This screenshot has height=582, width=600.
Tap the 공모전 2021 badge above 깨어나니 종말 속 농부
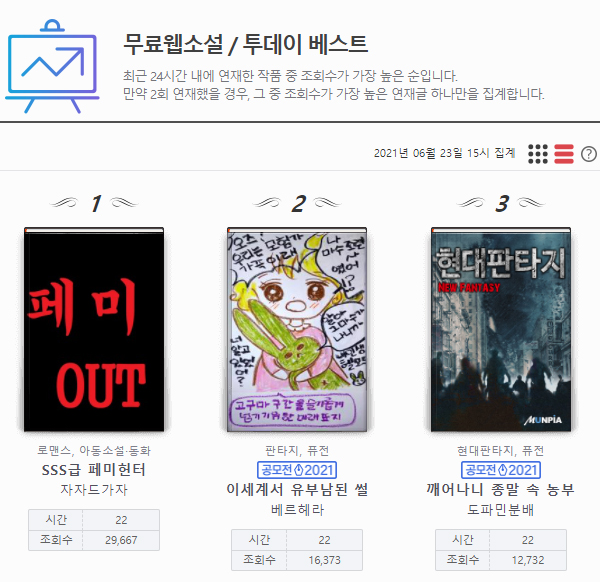click(x=501, y=469)
